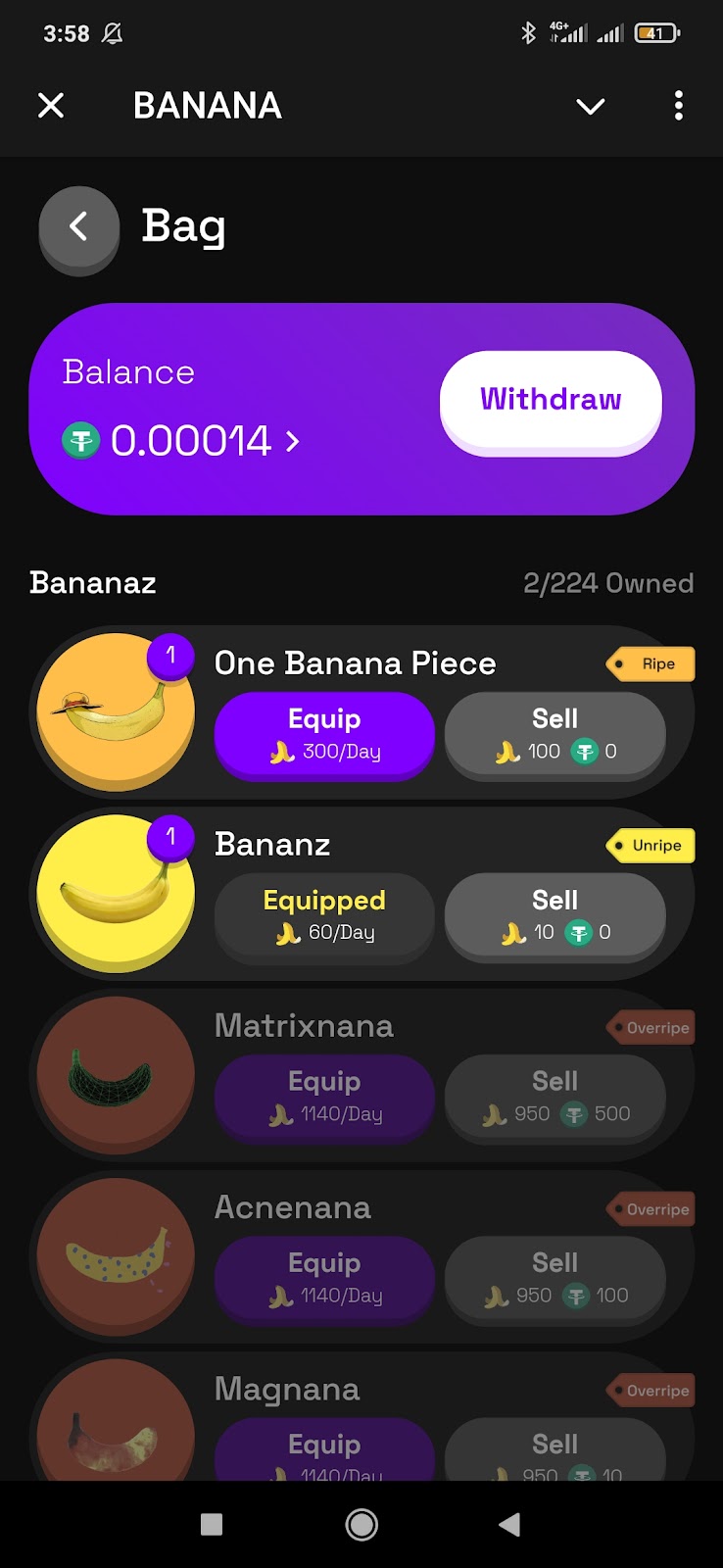
Task: Equip One Banana Piece
Action: [x=324, y=734]
